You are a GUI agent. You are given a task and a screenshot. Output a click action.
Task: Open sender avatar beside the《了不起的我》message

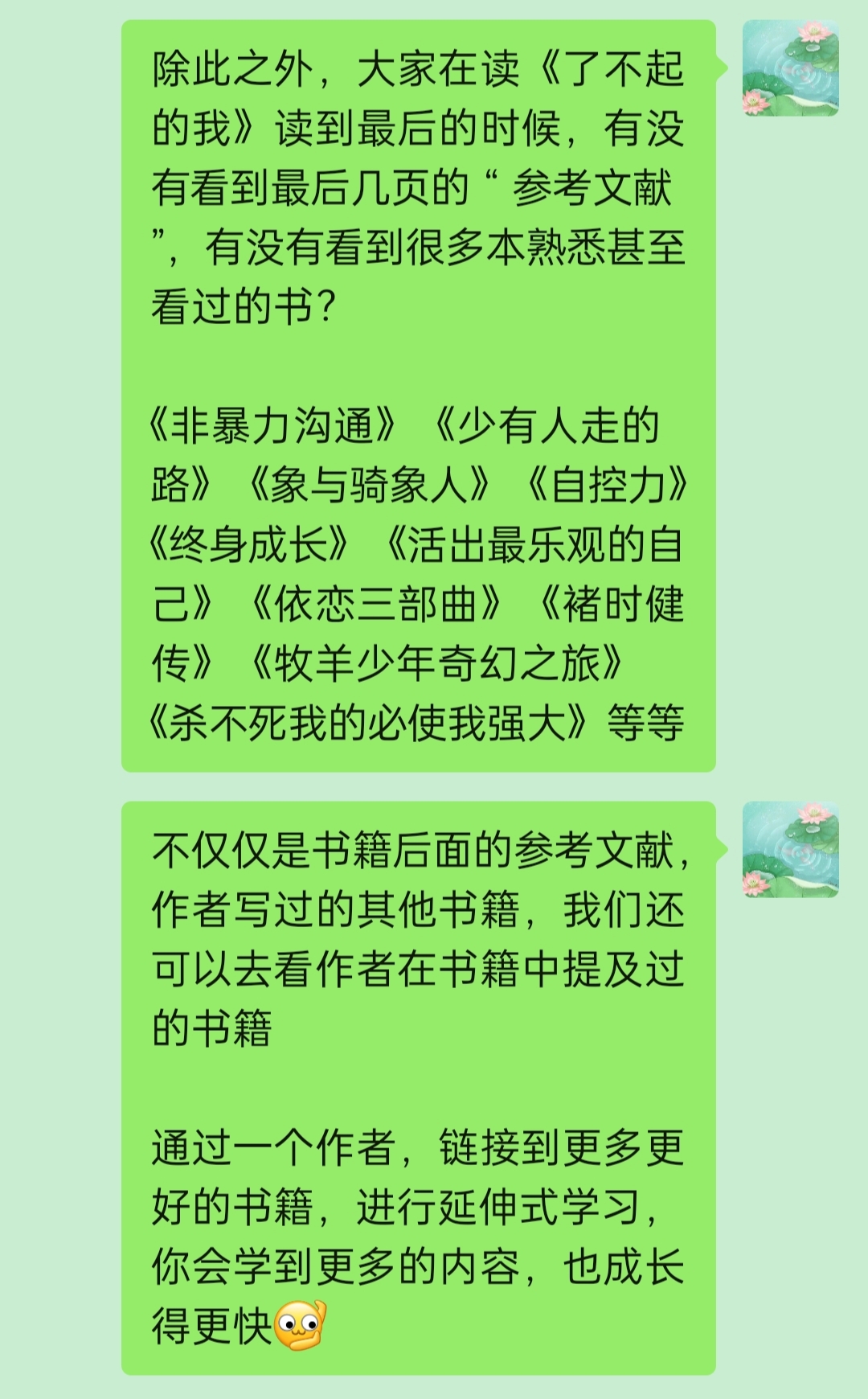tap(790, 68)
